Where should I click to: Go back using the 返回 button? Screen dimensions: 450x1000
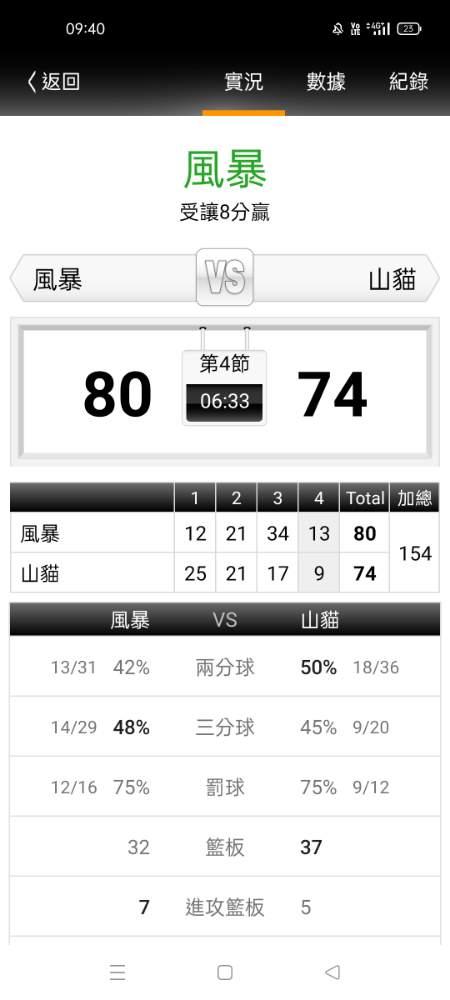pyautogui.click(x=54, y=82)
